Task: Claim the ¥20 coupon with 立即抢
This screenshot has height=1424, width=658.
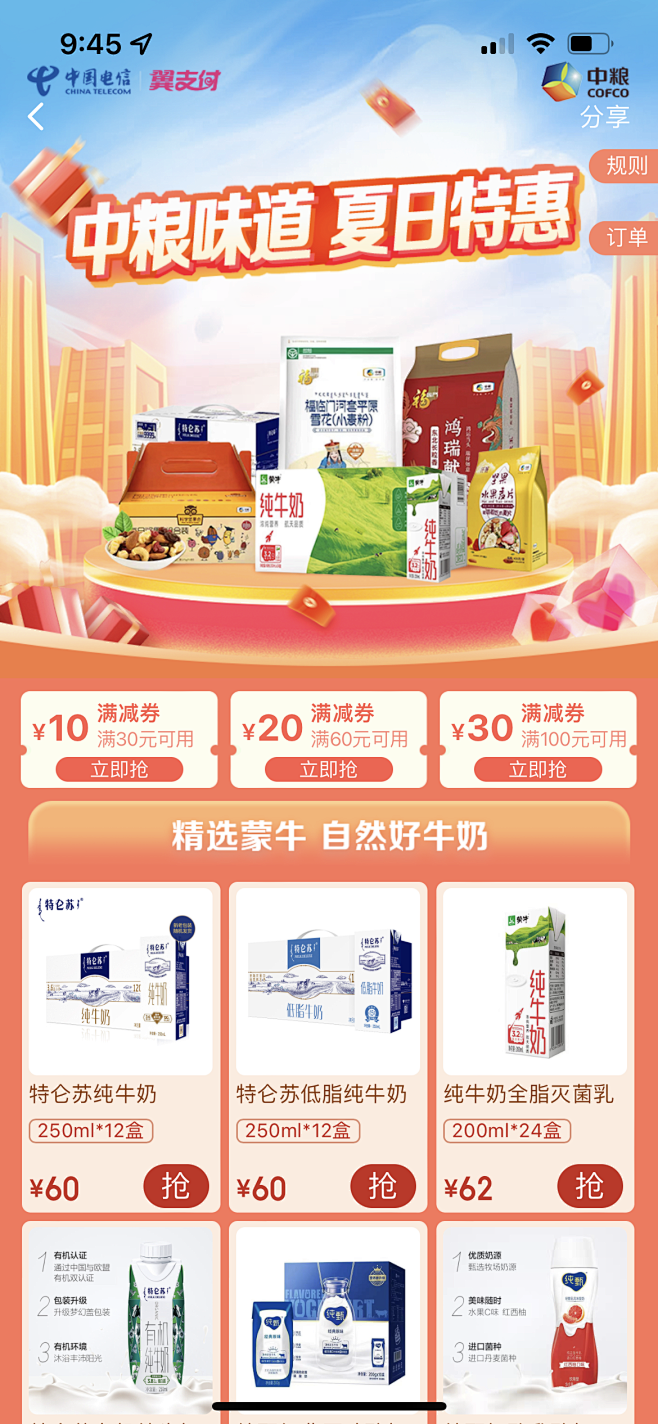Action: [328, 769]
